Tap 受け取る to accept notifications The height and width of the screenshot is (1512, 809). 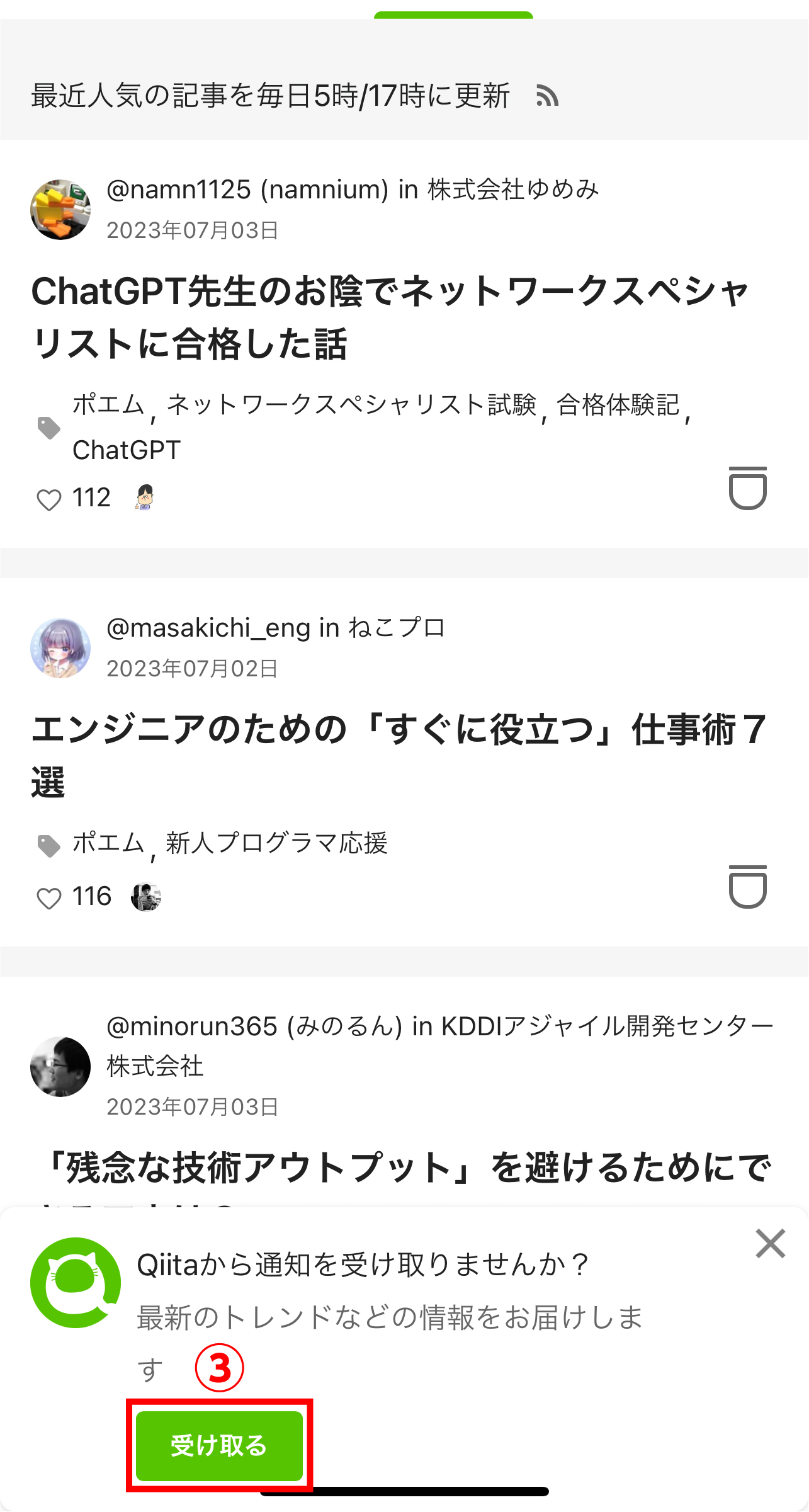(219, 1445)
